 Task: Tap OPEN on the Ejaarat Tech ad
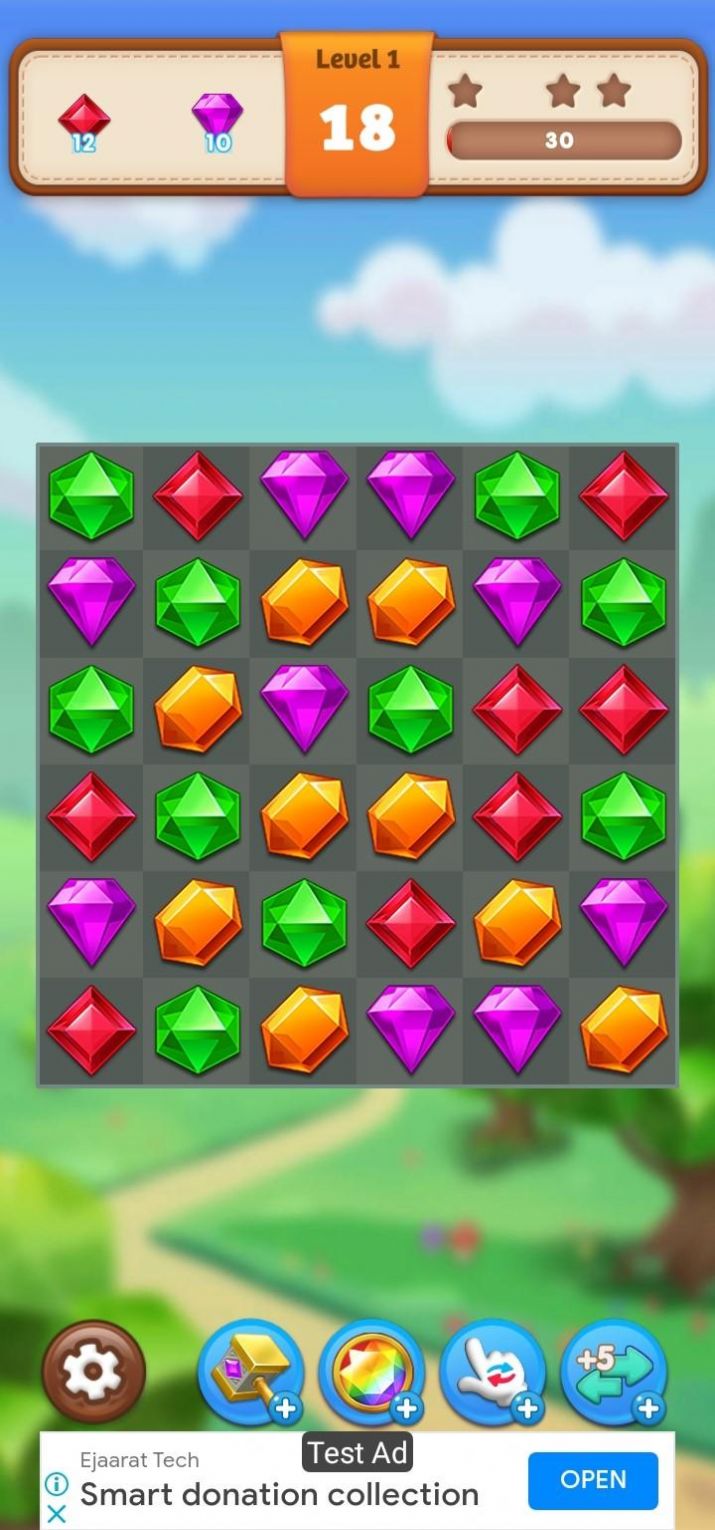593,1480
